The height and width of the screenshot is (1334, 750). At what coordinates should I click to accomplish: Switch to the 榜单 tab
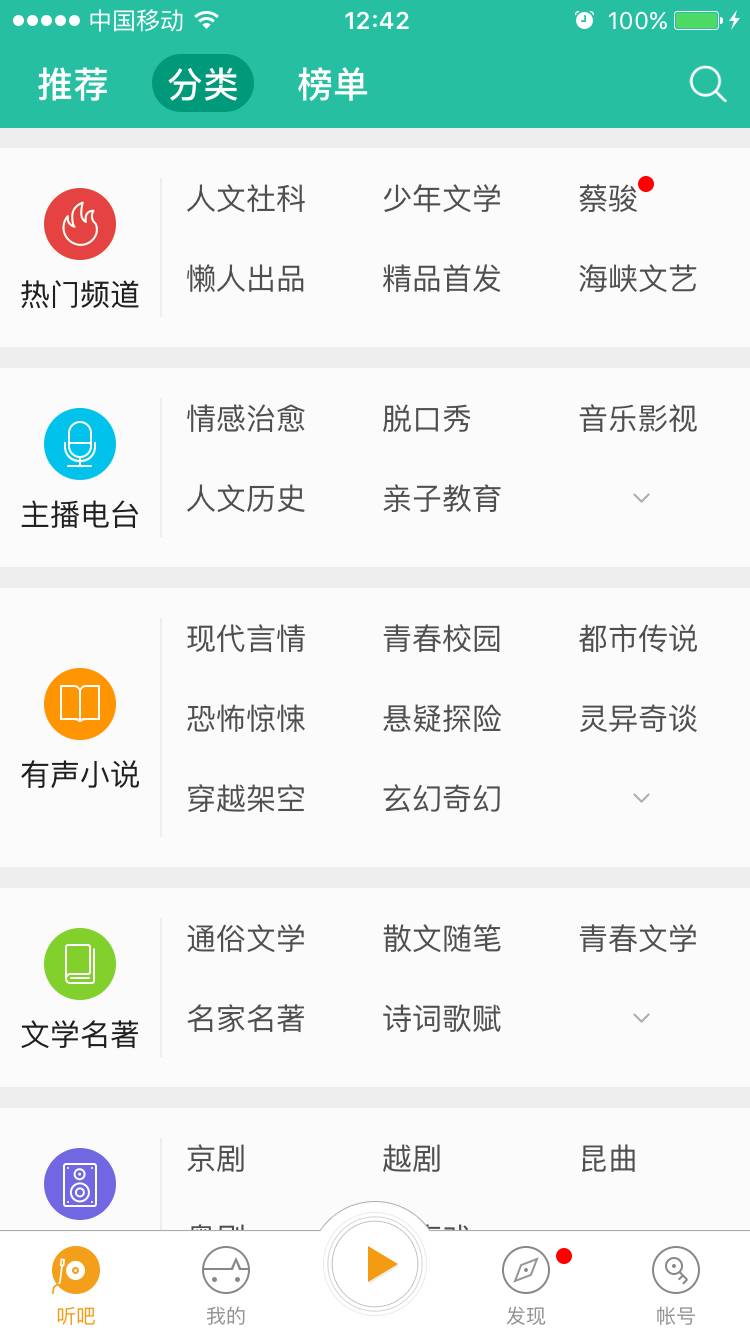(332, 84)
